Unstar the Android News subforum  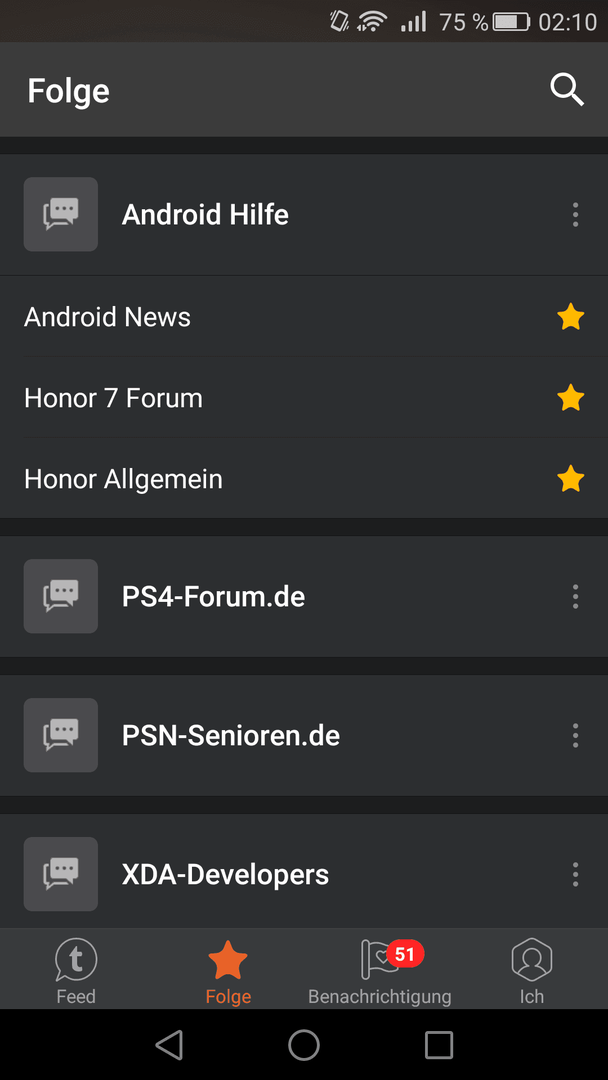coord(570,318)
